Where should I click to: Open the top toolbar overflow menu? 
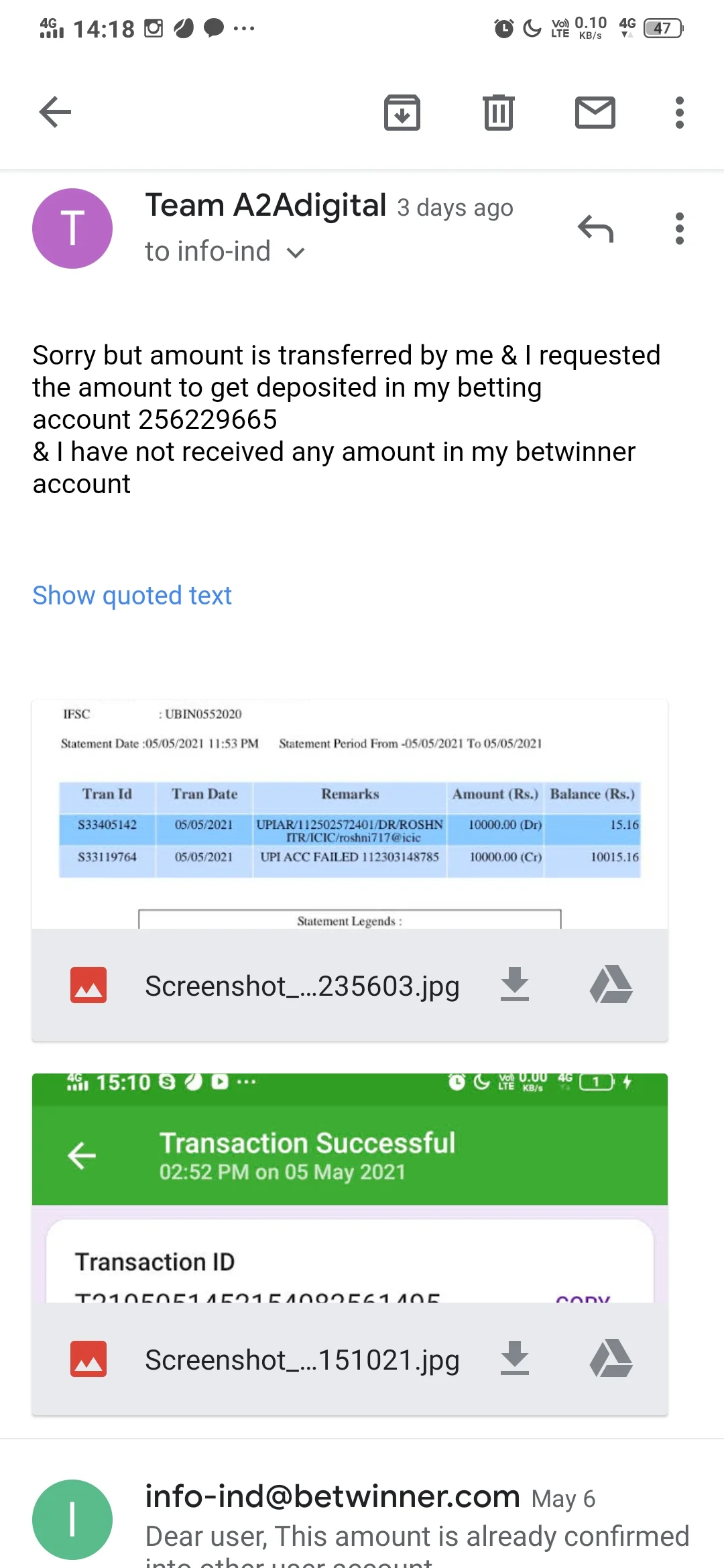(x=679, y=112)
